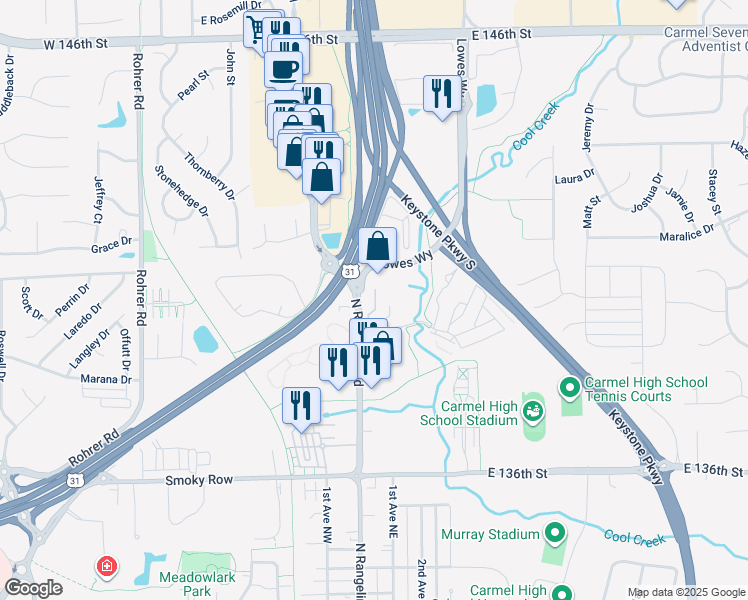Open Carmel High School Tennis Courts pin

click(x=571, y=385)
